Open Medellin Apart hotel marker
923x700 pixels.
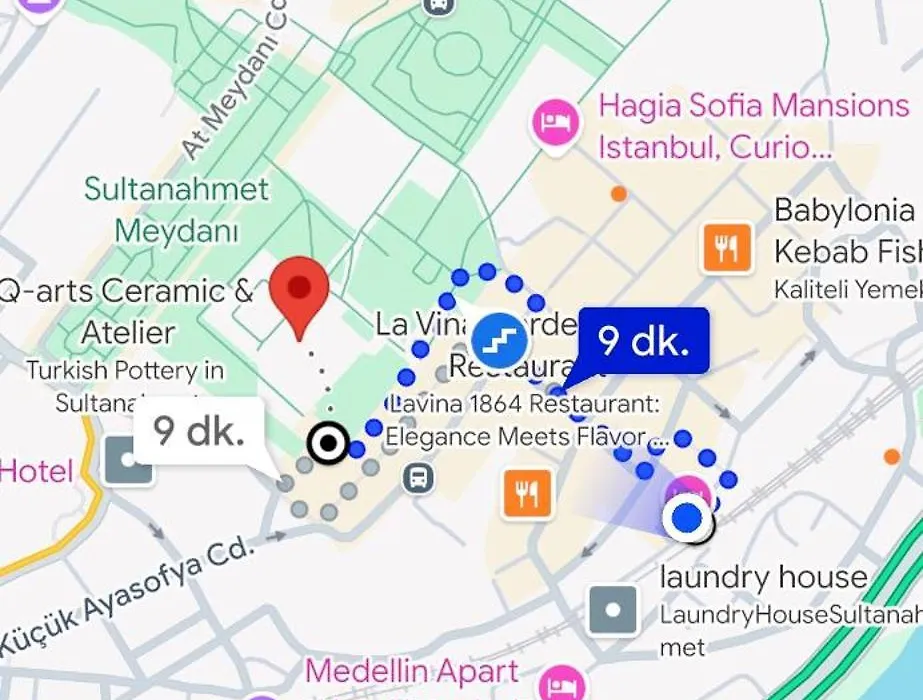tap(558, 683)
